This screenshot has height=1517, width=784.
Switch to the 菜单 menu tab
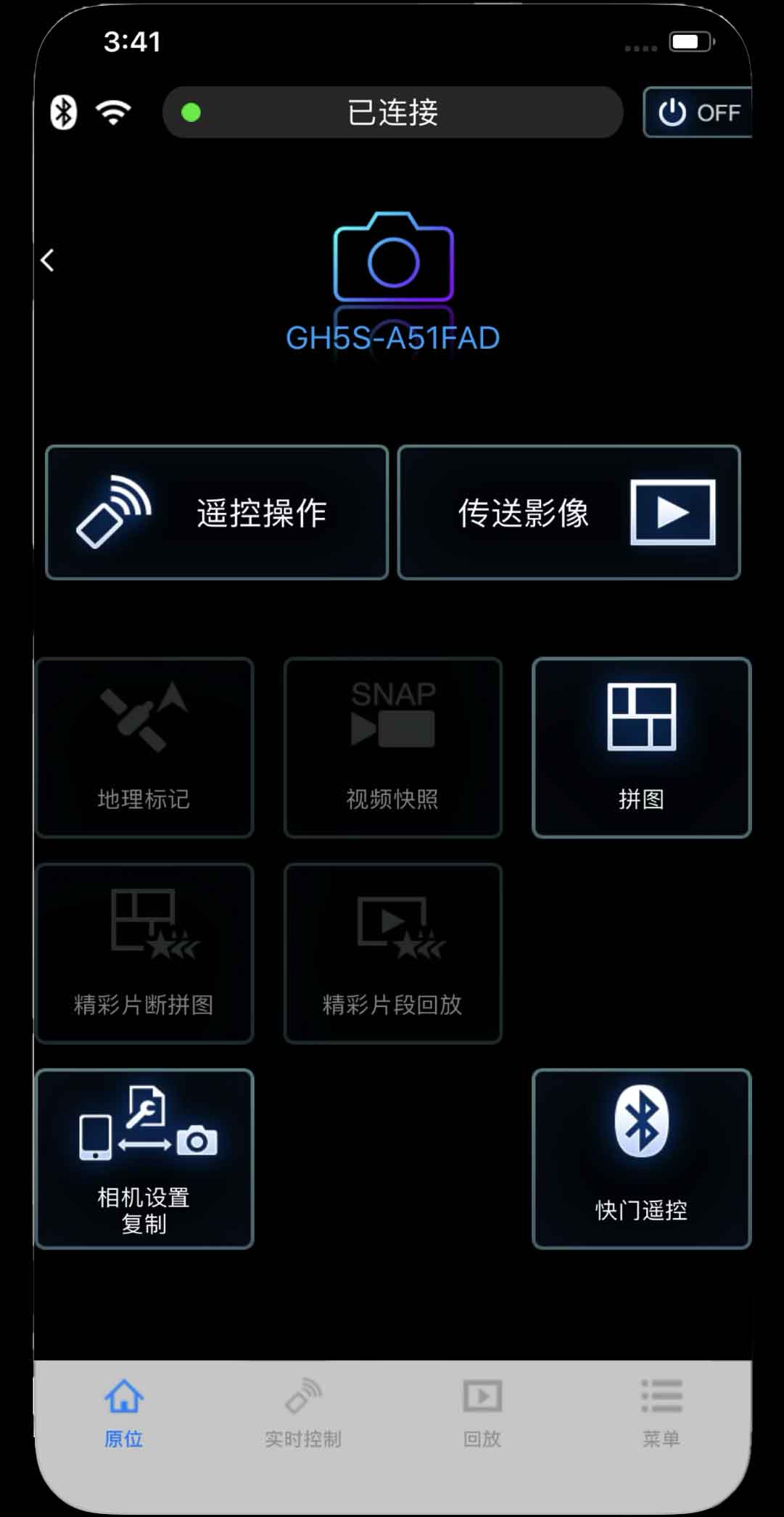click(x=661, y=1414)
